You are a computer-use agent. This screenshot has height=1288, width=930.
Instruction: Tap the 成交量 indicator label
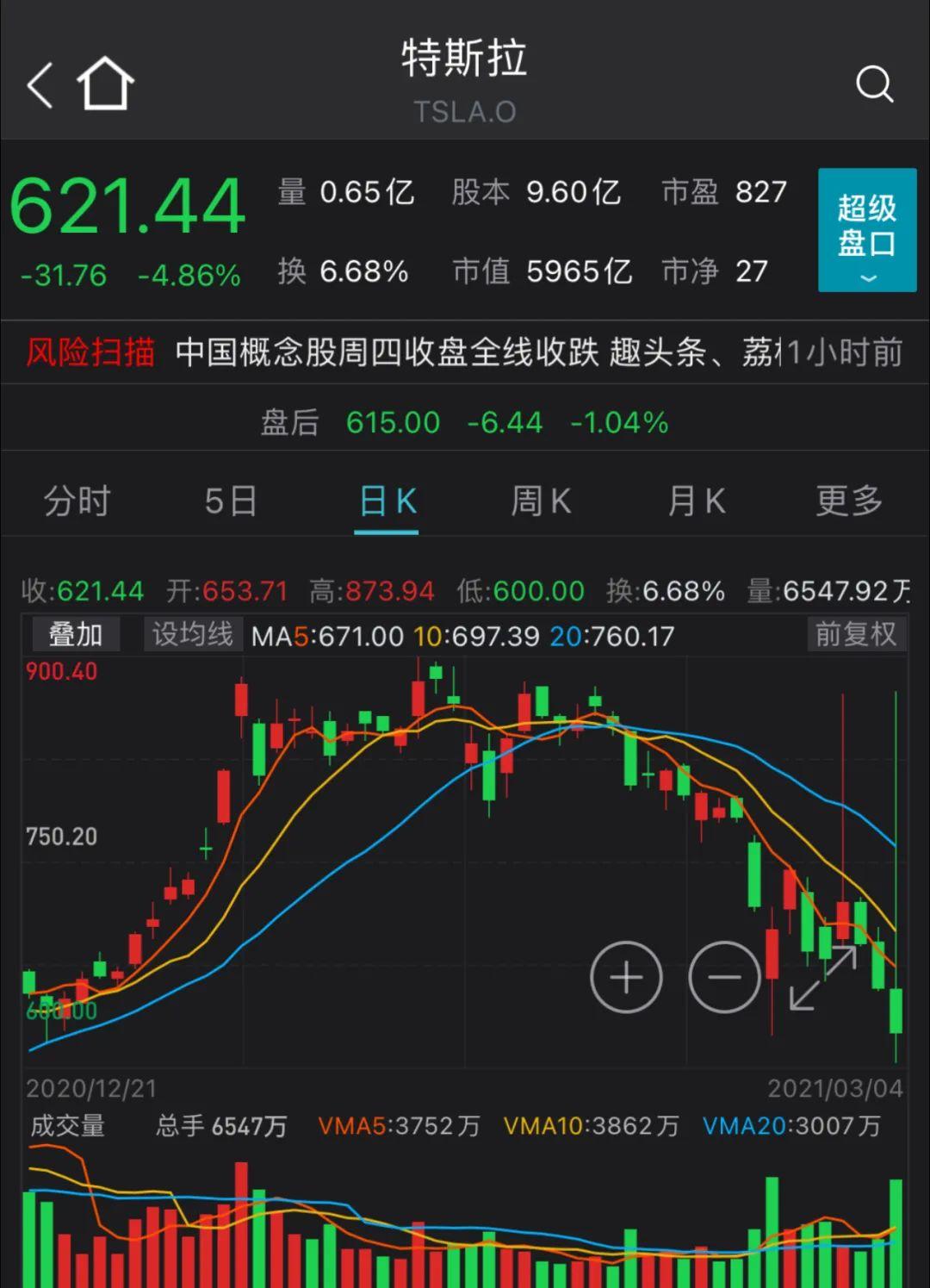point(67,1126)
